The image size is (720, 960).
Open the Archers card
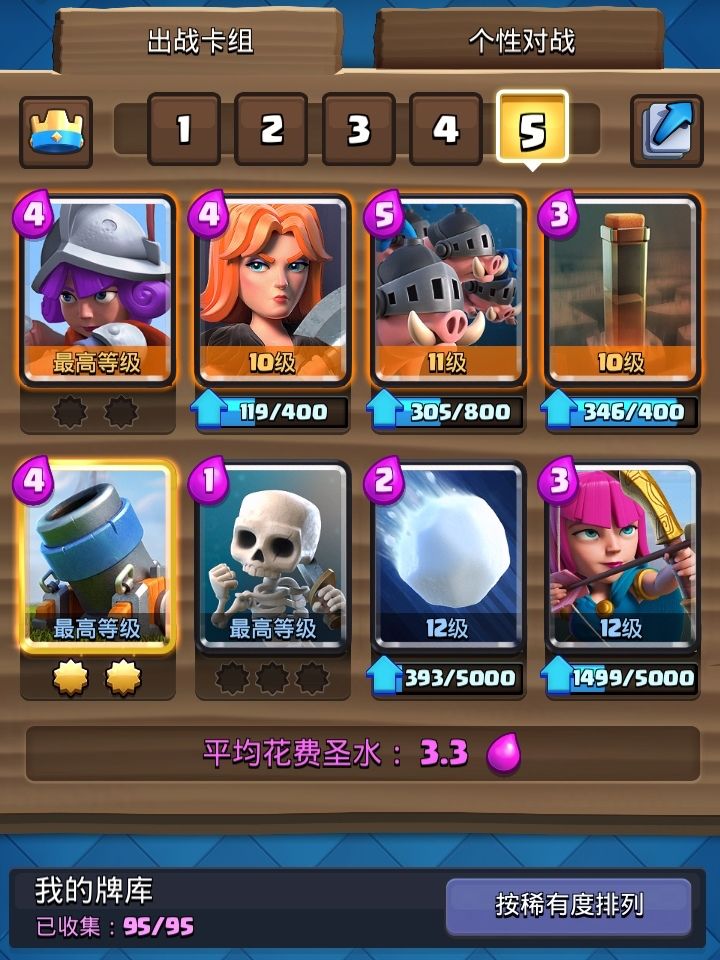(x=620, y=557)
